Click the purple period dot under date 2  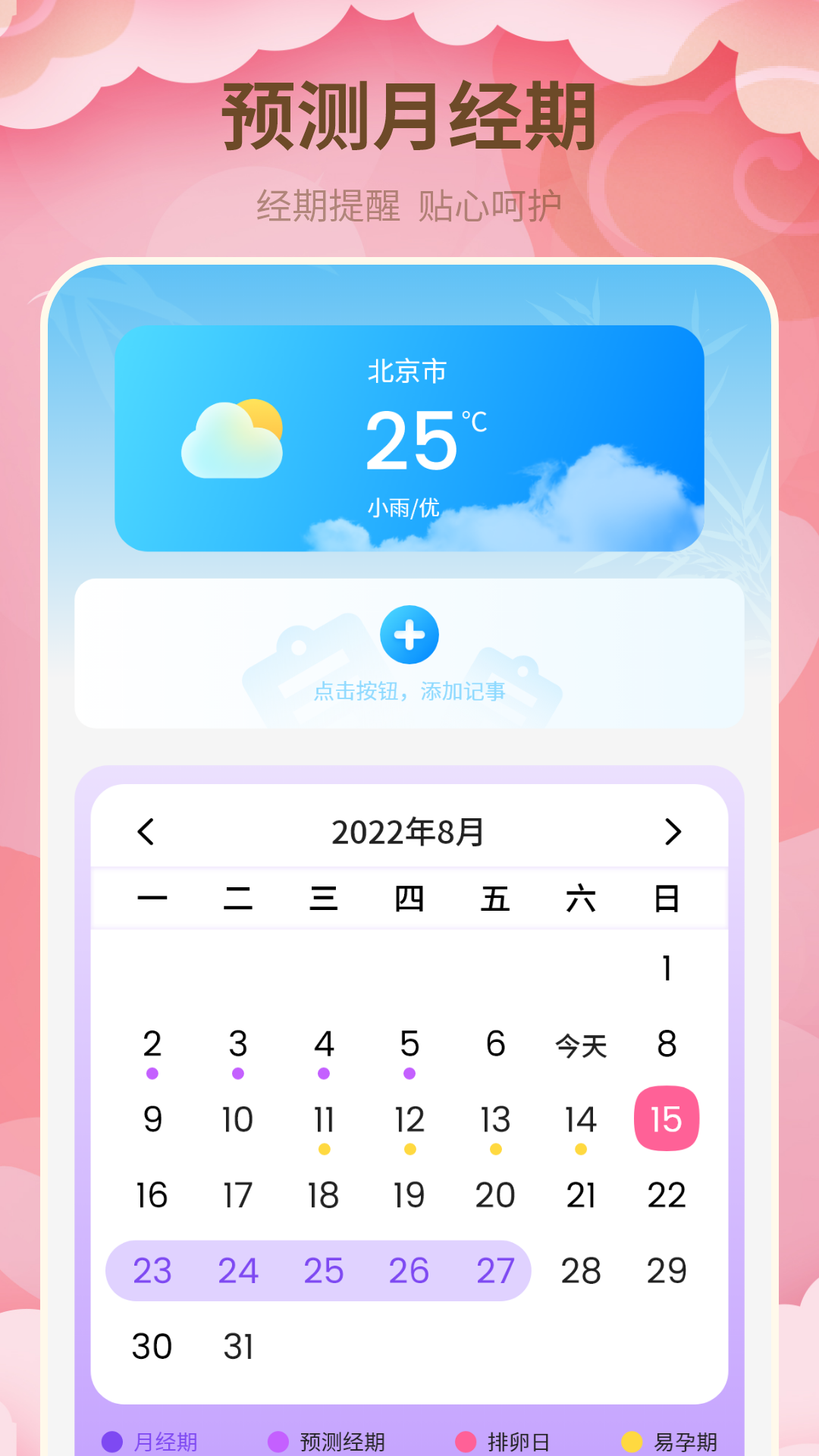coord(152,1072)
